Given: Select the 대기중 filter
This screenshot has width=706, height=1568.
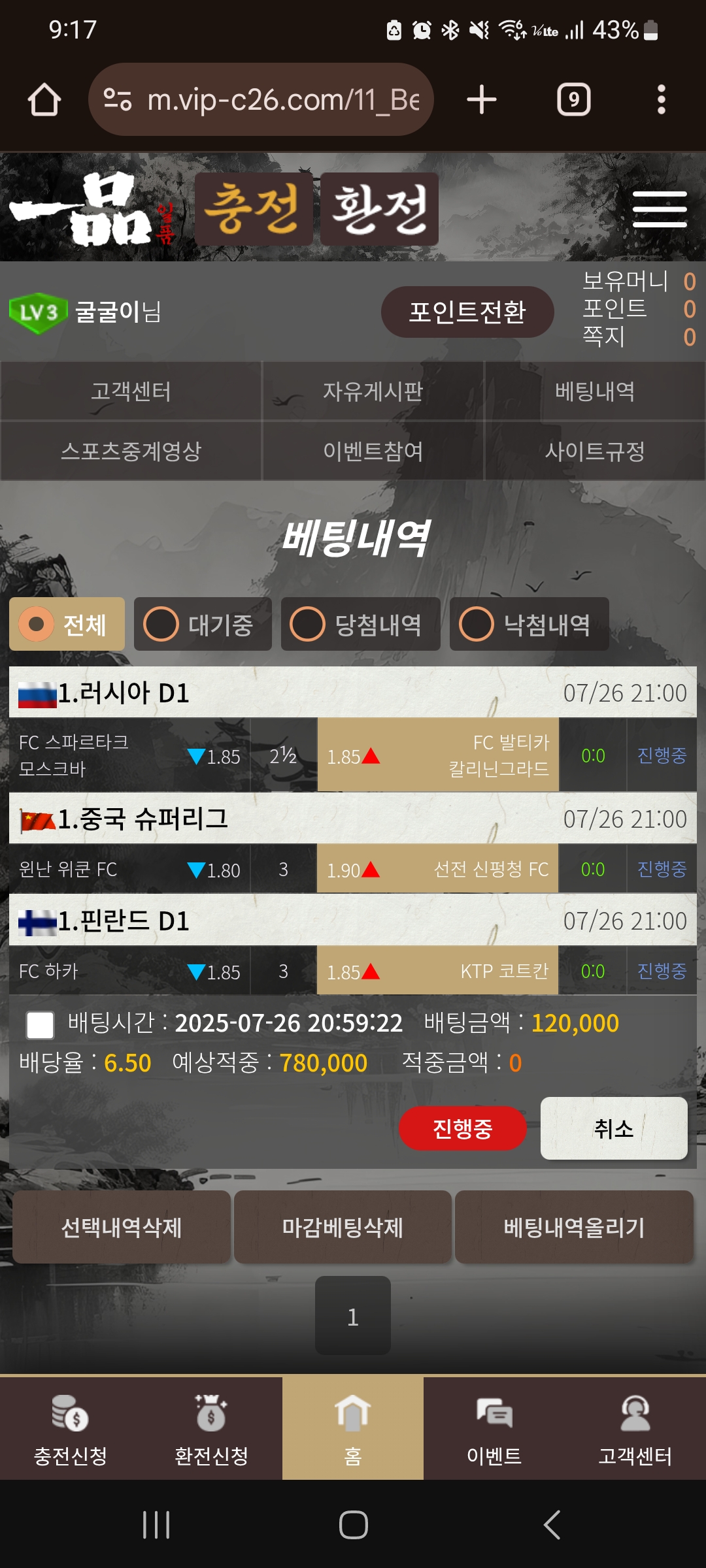Looking at the screenshot, I should 203,625.
